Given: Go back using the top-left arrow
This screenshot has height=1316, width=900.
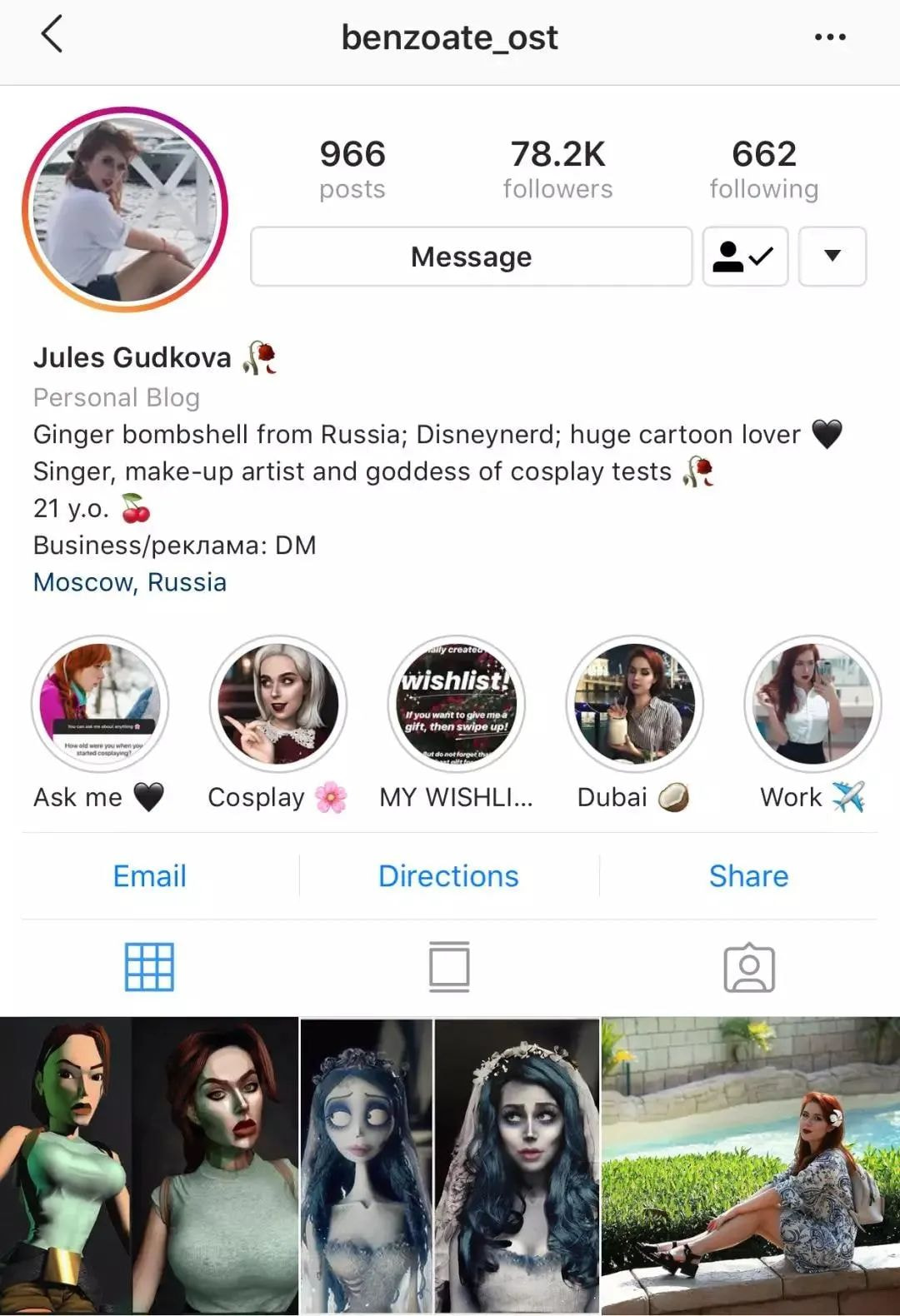Looking at the screenshot, I should 52,36.
